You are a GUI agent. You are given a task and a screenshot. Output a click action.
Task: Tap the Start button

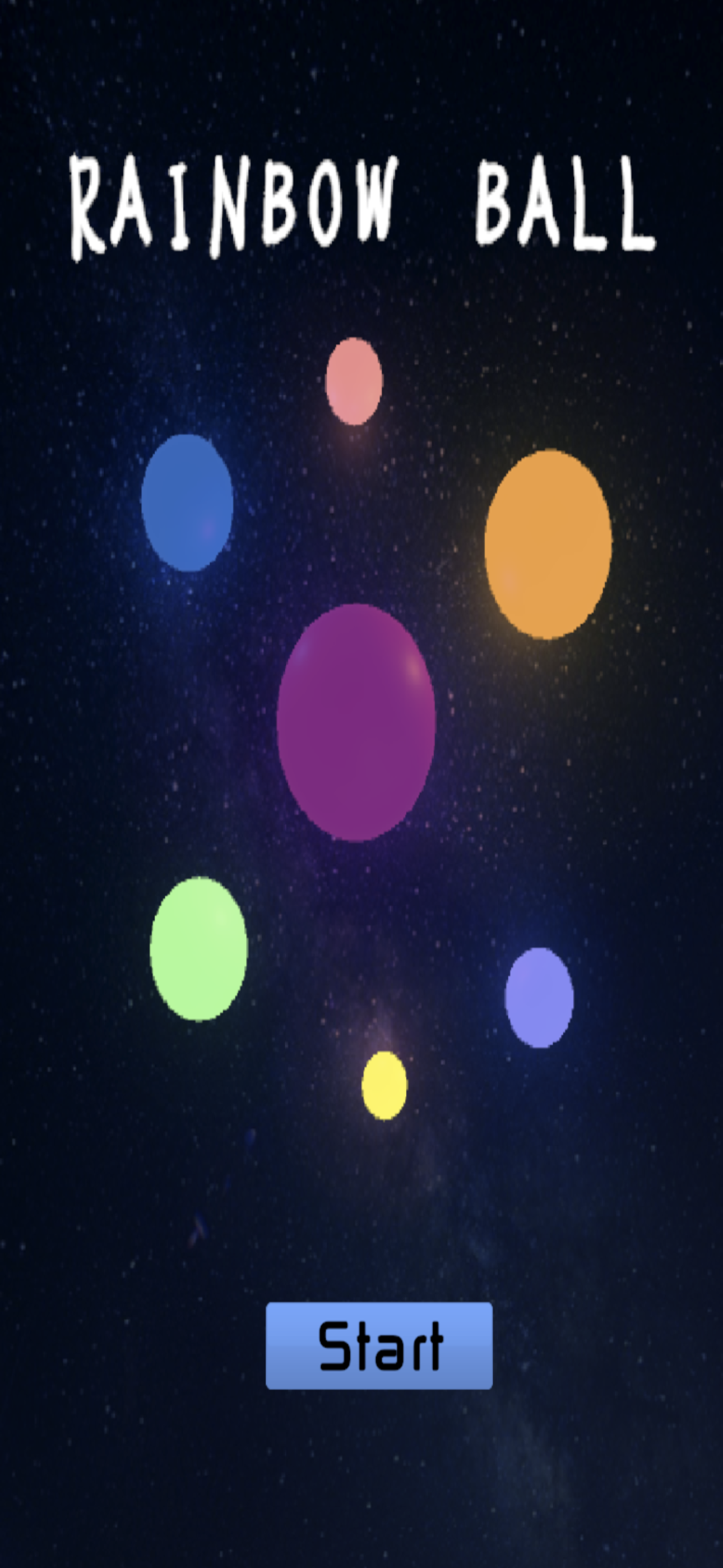point(378,1345)
